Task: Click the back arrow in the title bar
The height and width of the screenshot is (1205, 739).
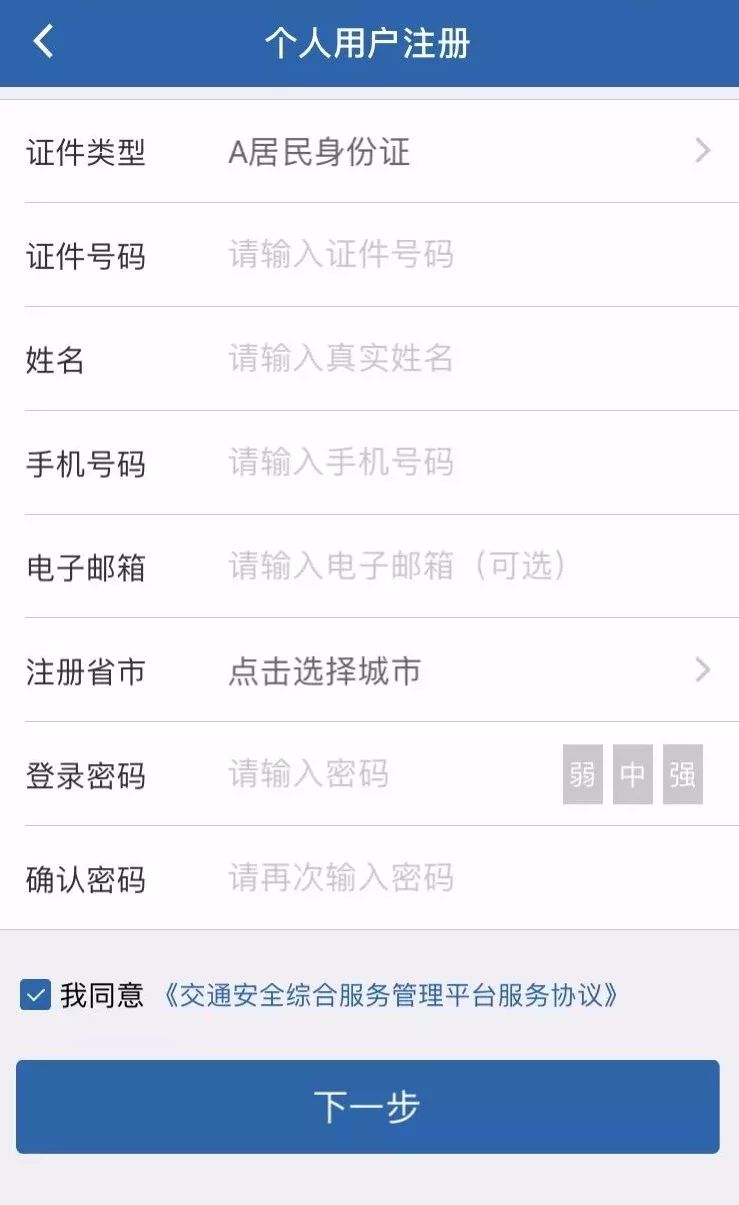Action: click(42, 42)
